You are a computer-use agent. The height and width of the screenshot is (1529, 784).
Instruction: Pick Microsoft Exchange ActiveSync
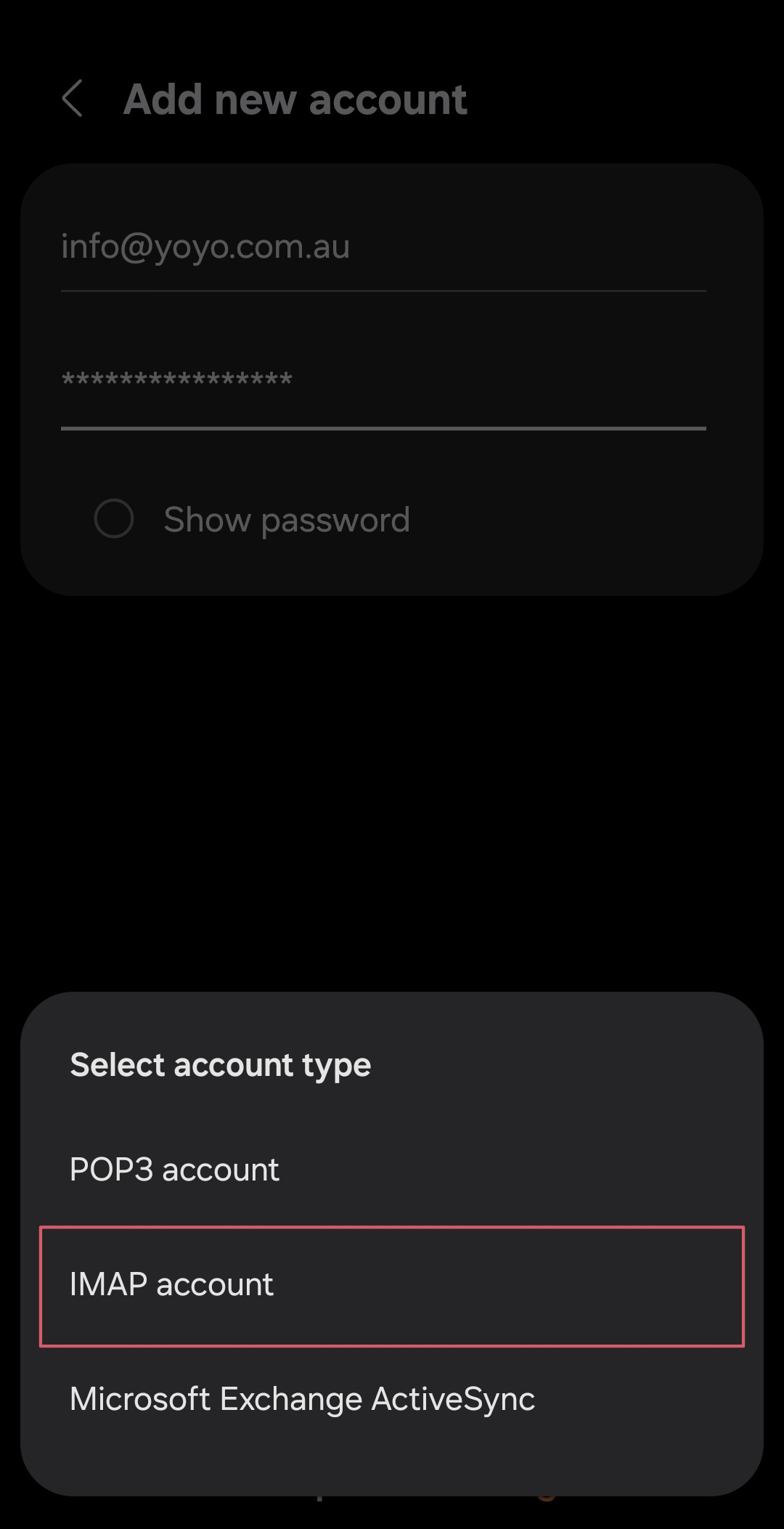392,1399
